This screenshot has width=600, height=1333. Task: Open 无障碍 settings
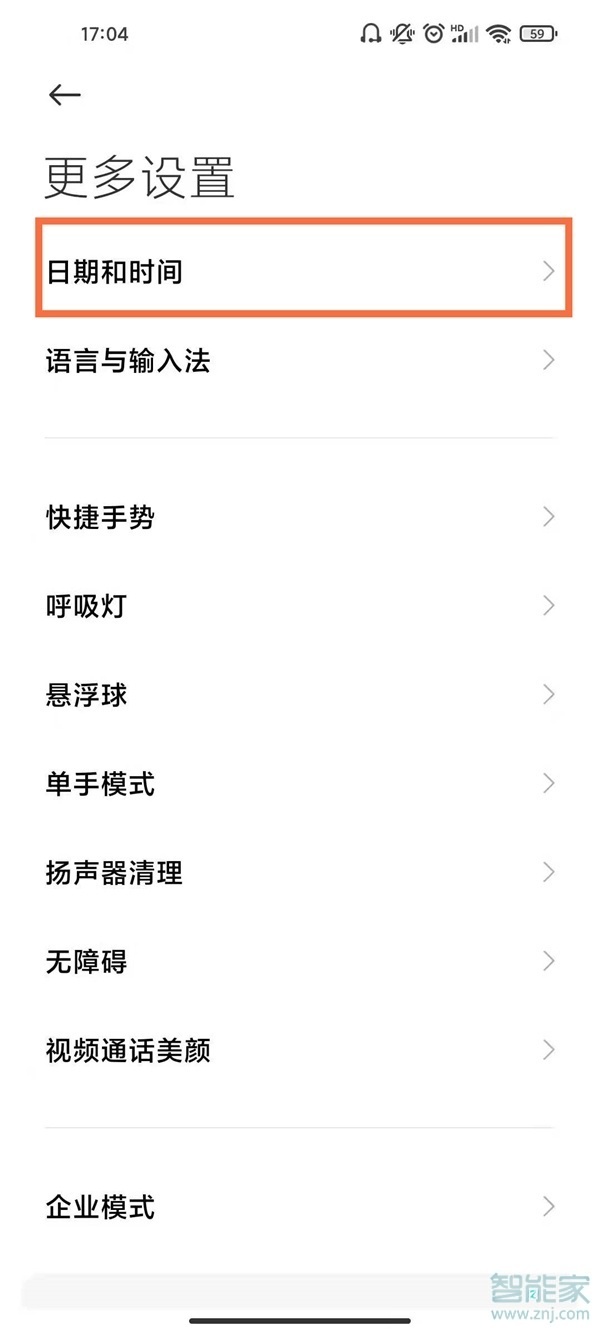coord(300,962)
